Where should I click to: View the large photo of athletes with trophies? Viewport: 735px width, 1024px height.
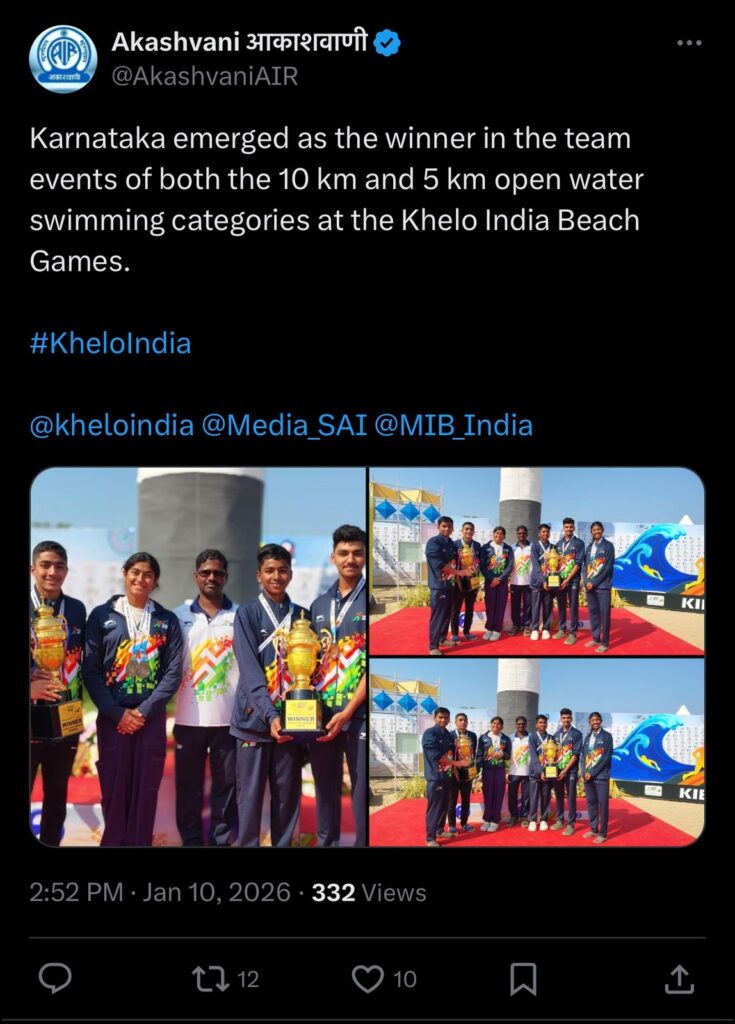[x=198, y=657]
